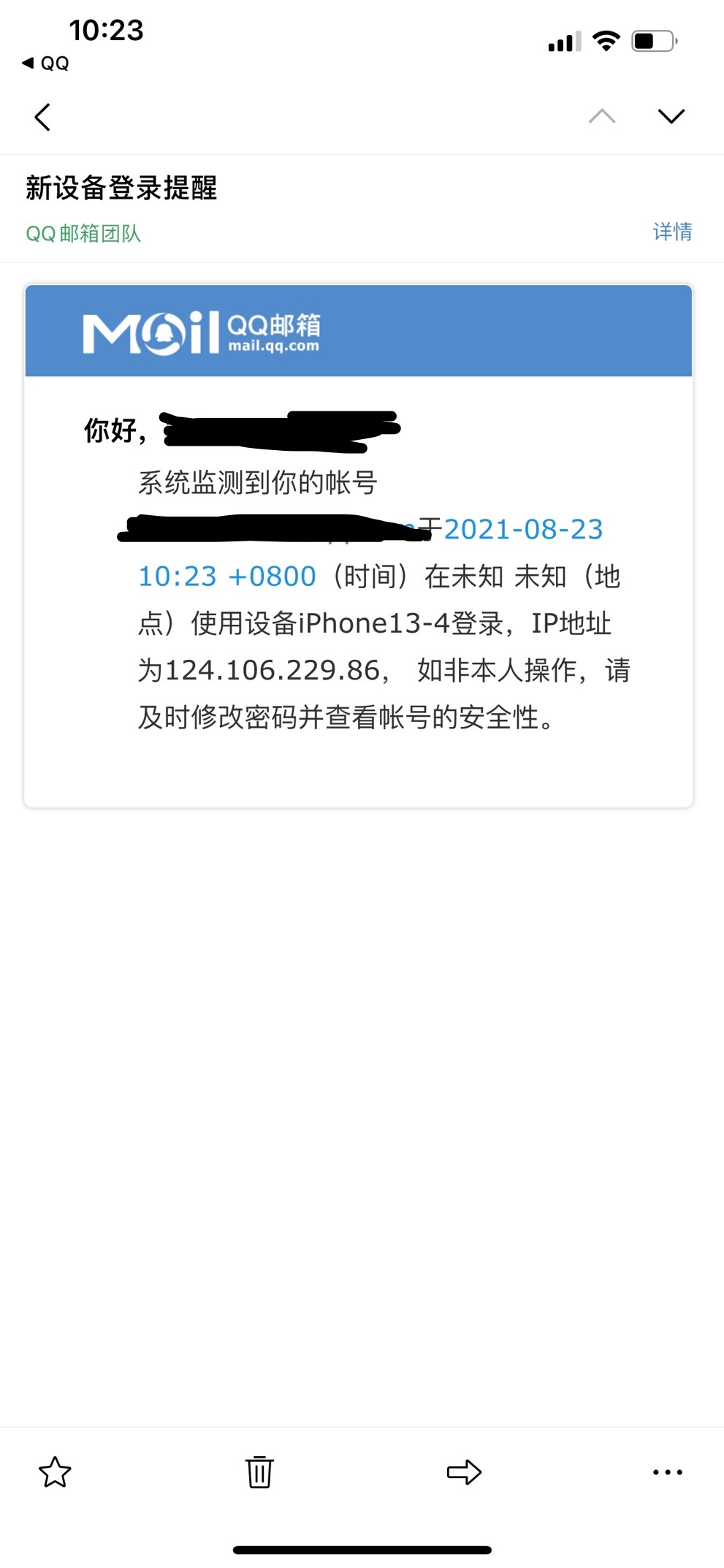Star this email

click(55, 1472)
